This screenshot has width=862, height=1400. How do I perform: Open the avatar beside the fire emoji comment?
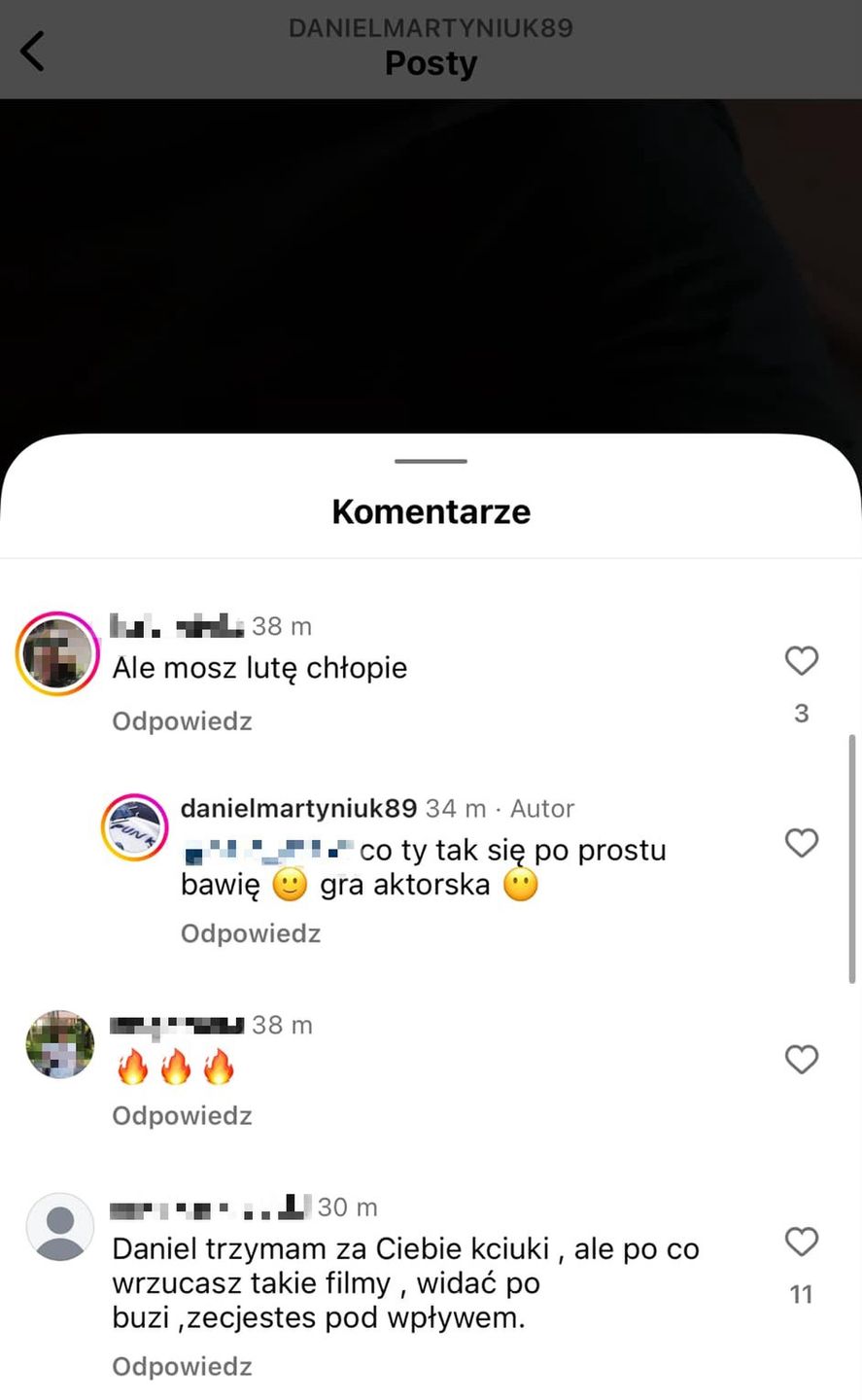point(59,1045)
